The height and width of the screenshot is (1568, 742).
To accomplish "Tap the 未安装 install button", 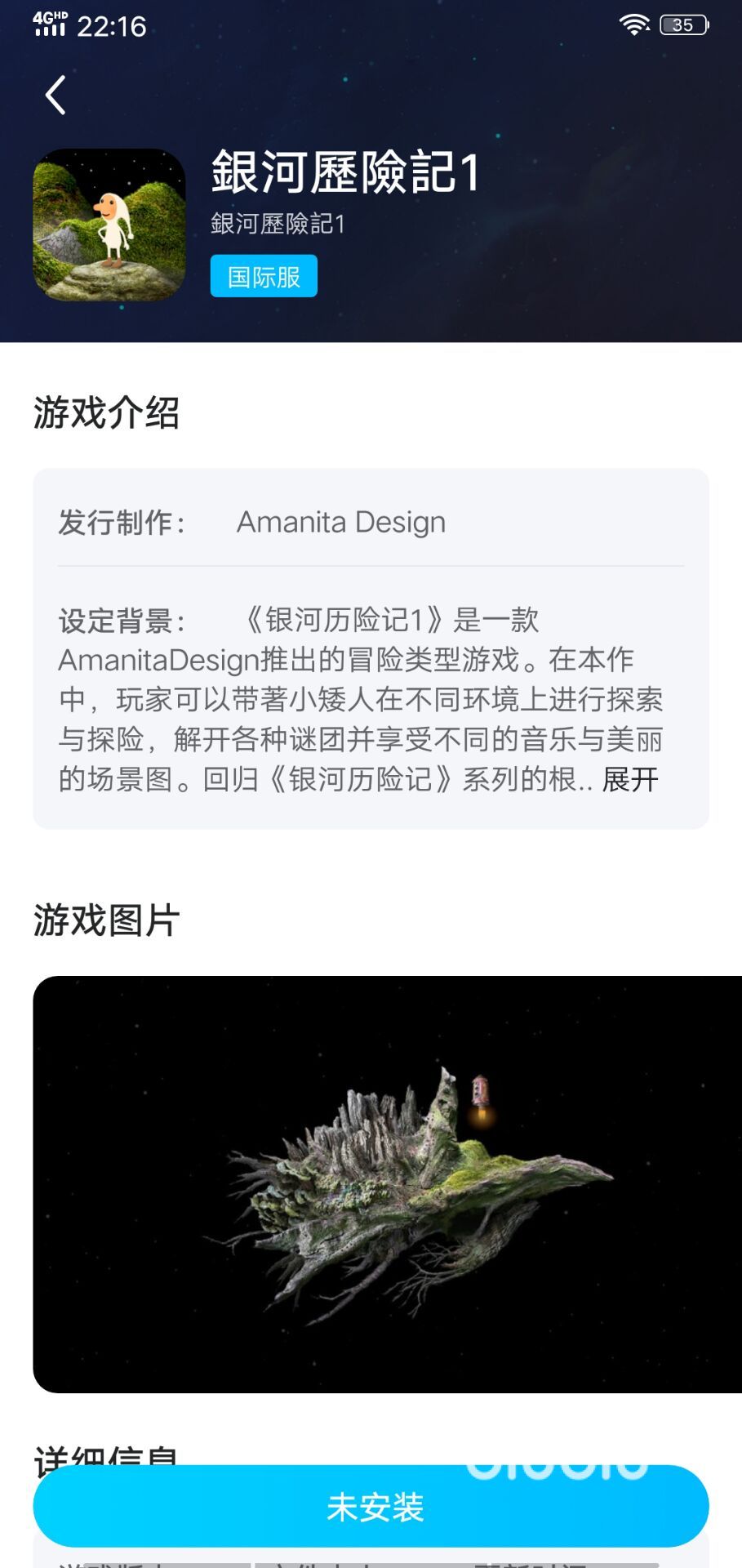I will click(x=371, y=1507).
